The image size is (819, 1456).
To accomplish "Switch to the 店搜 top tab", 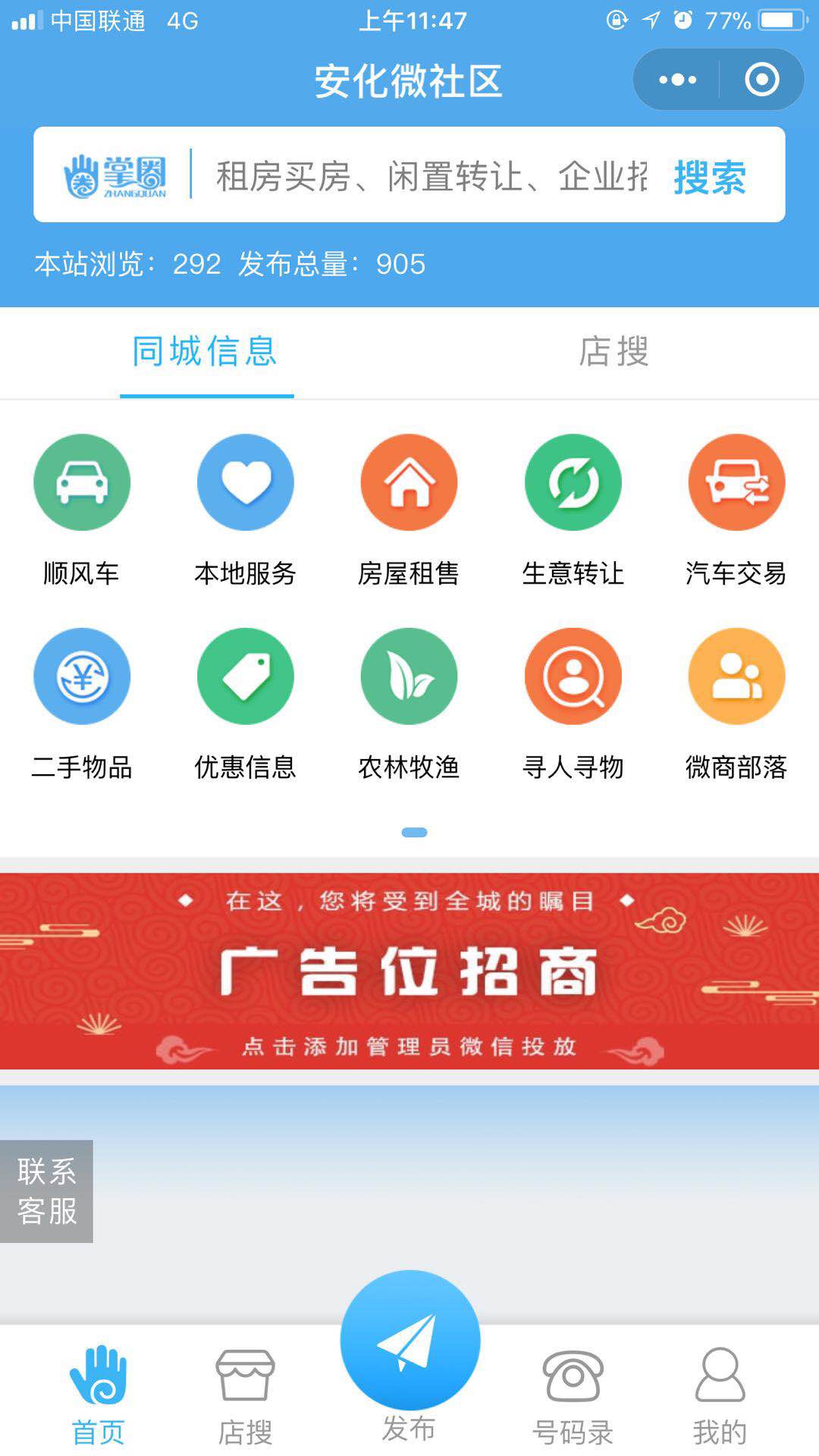I will (613, 352).
